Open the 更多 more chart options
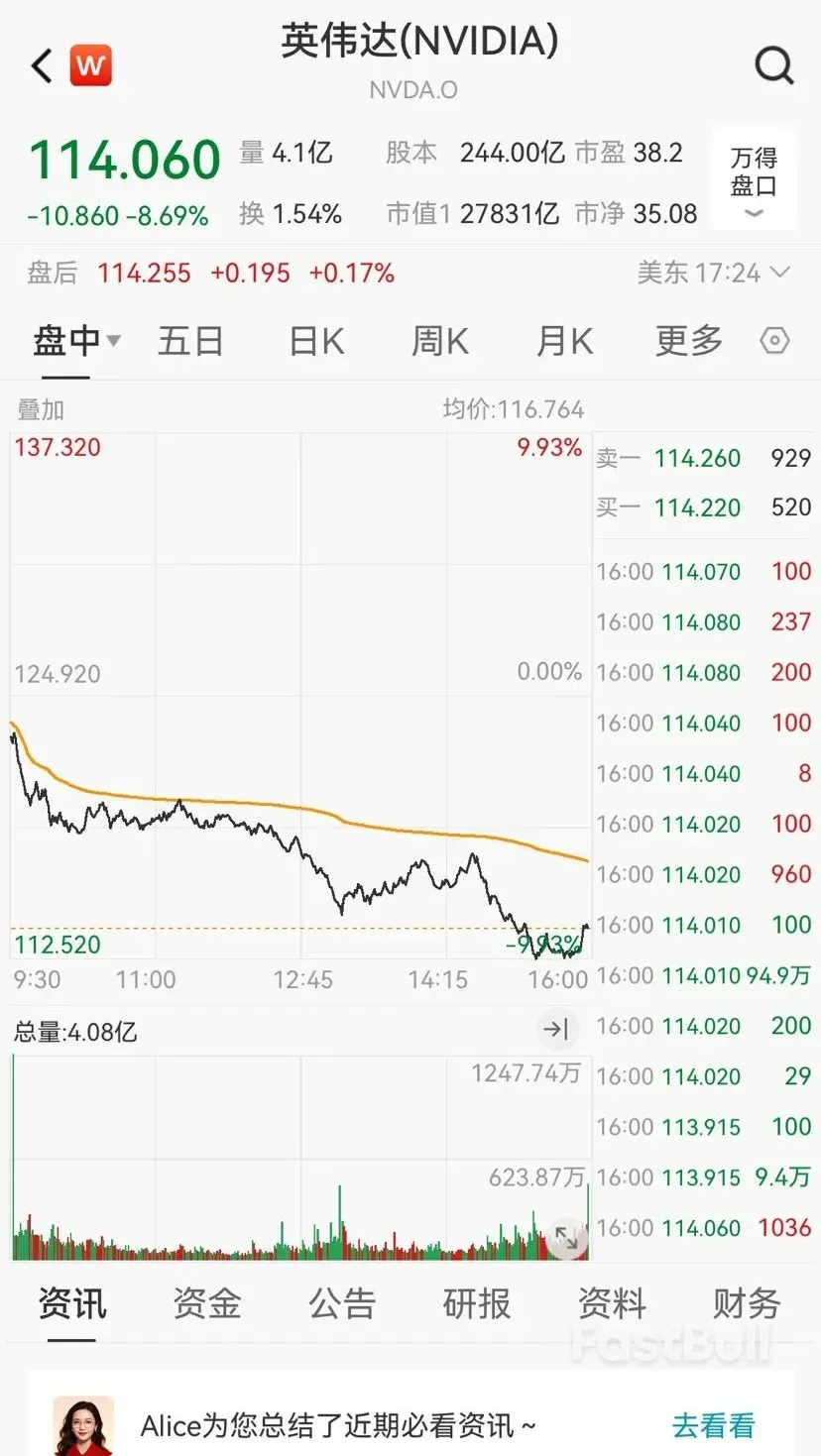The width and height of the screenshot is (821, 1456). tap(687, 339)
